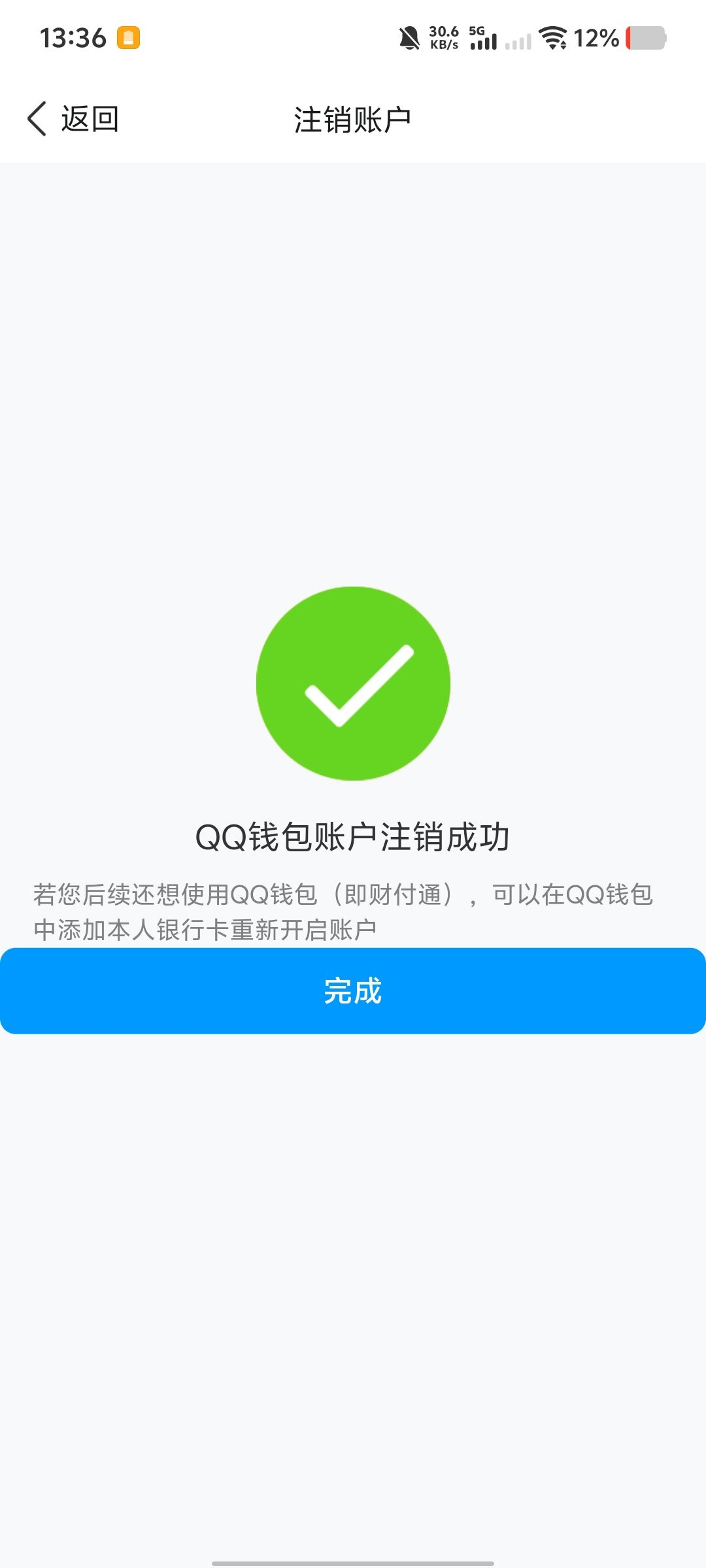This screenshot has height=1568, width=706.
Task: Tap the 返回 back button
Action: [73, 119]
